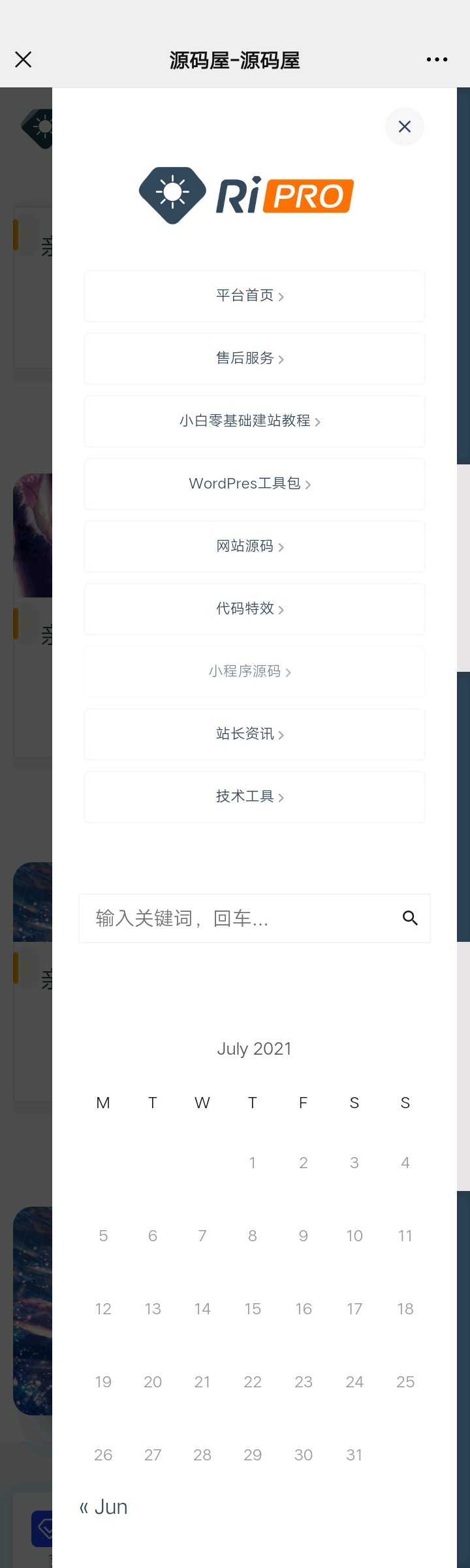Open 小白零基础建站教程
This screenshot has height=1568, width=470.
coord(254,421)
